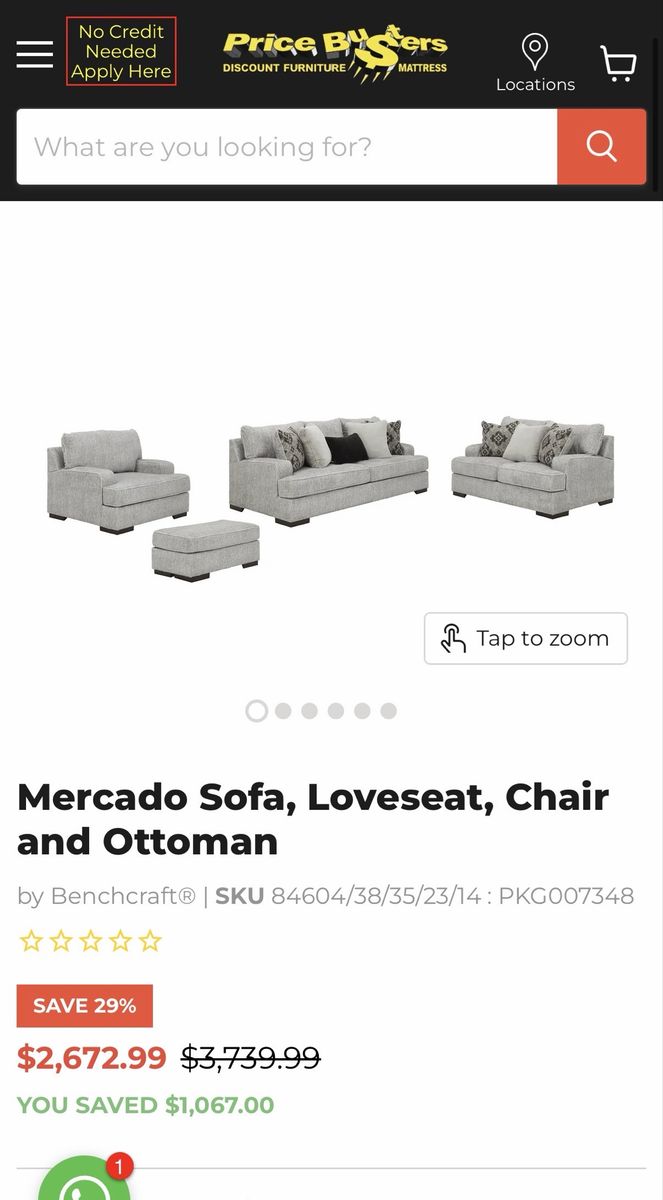The height and width of the screenshot is (1200, 663).
Task: Submit search with the orange magnifier button
Action: [601, 147]
